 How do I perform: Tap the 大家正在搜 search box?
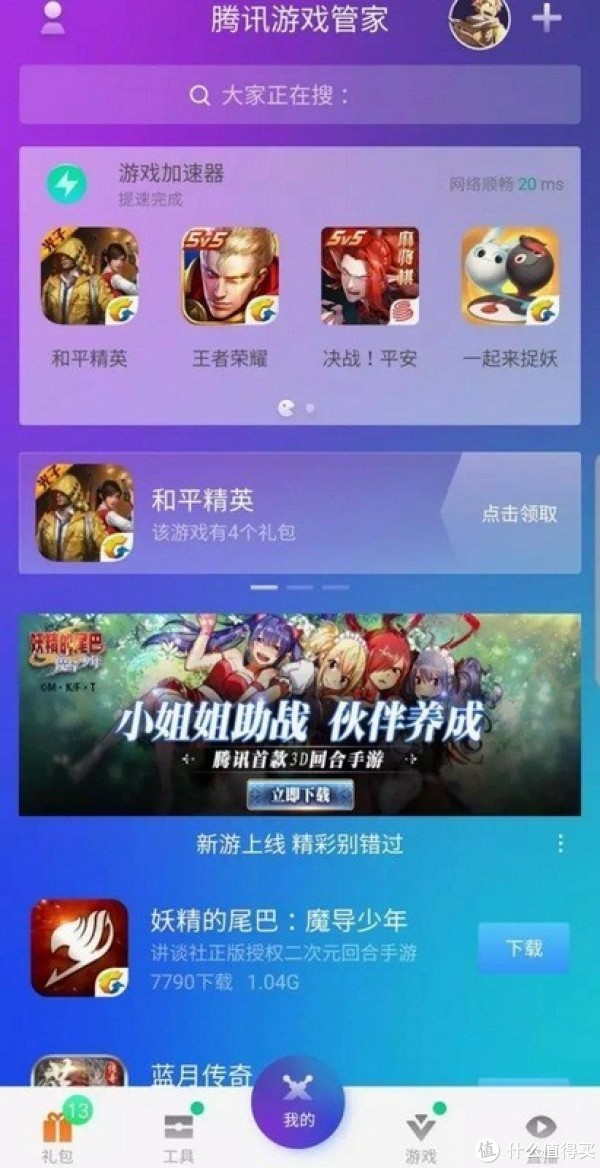[300, 95]
